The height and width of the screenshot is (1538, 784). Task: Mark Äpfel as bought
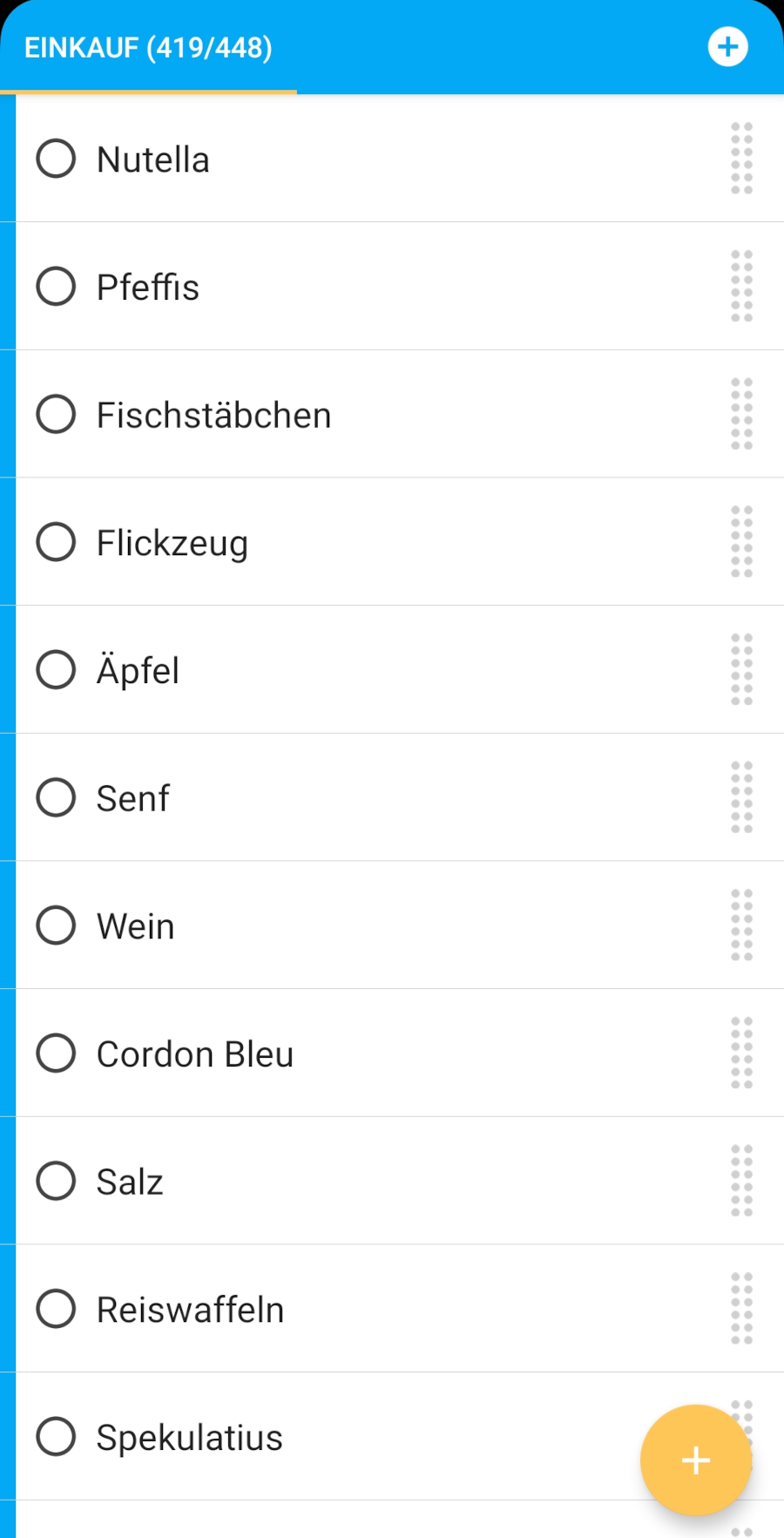(x=56, y=669)
